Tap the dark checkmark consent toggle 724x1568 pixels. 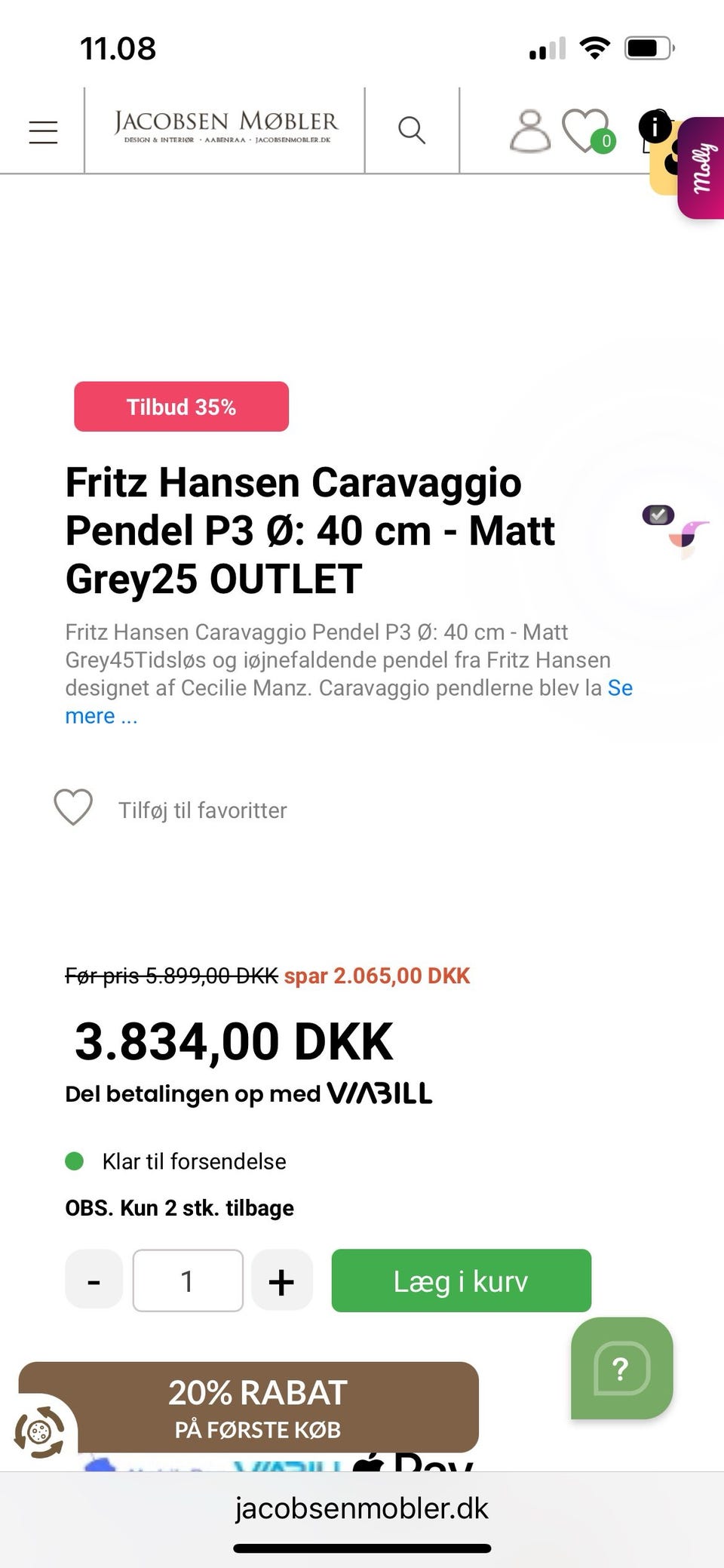658,514
